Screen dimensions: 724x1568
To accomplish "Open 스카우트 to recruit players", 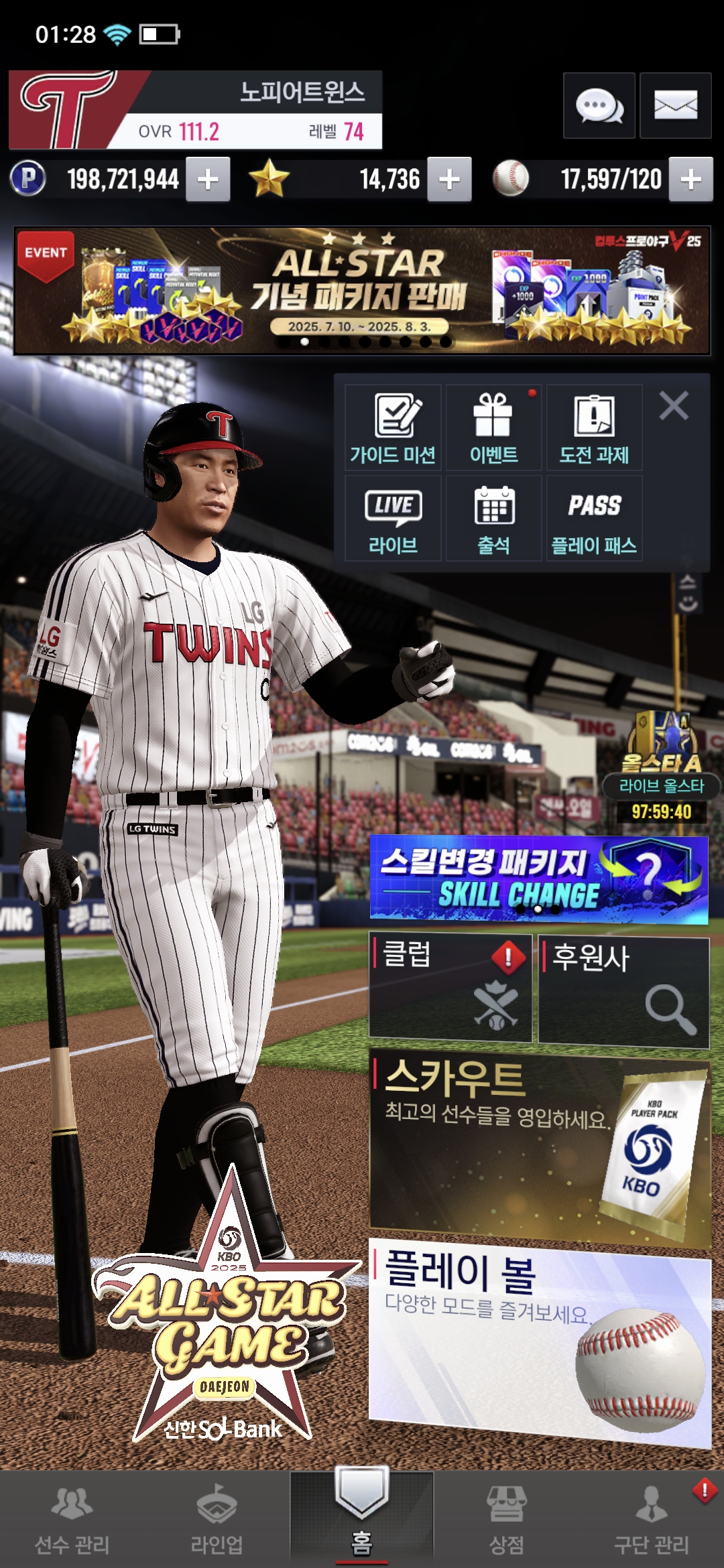I will tap(538, 1147).
